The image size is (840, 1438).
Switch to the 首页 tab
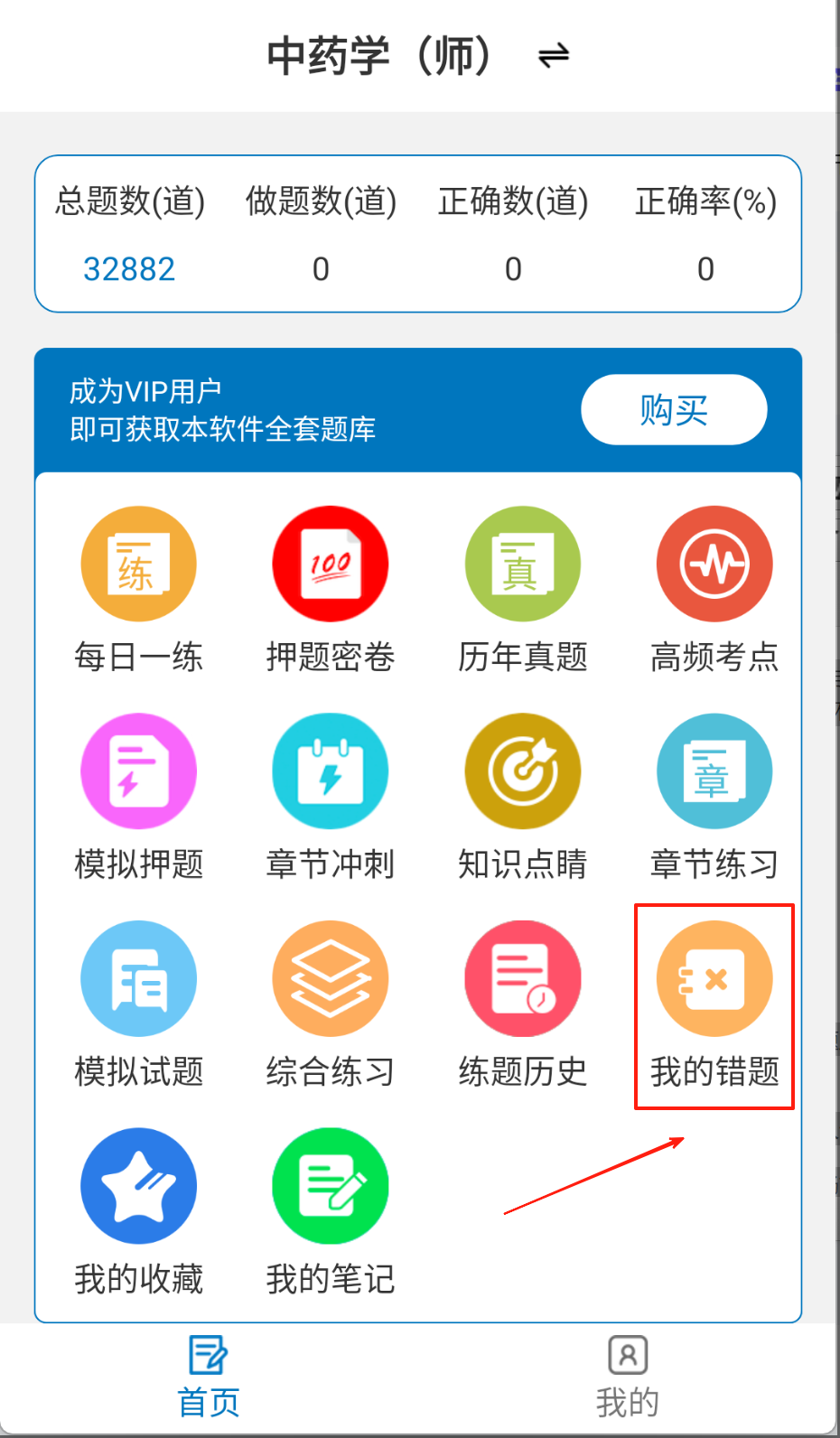(209, 1377)
